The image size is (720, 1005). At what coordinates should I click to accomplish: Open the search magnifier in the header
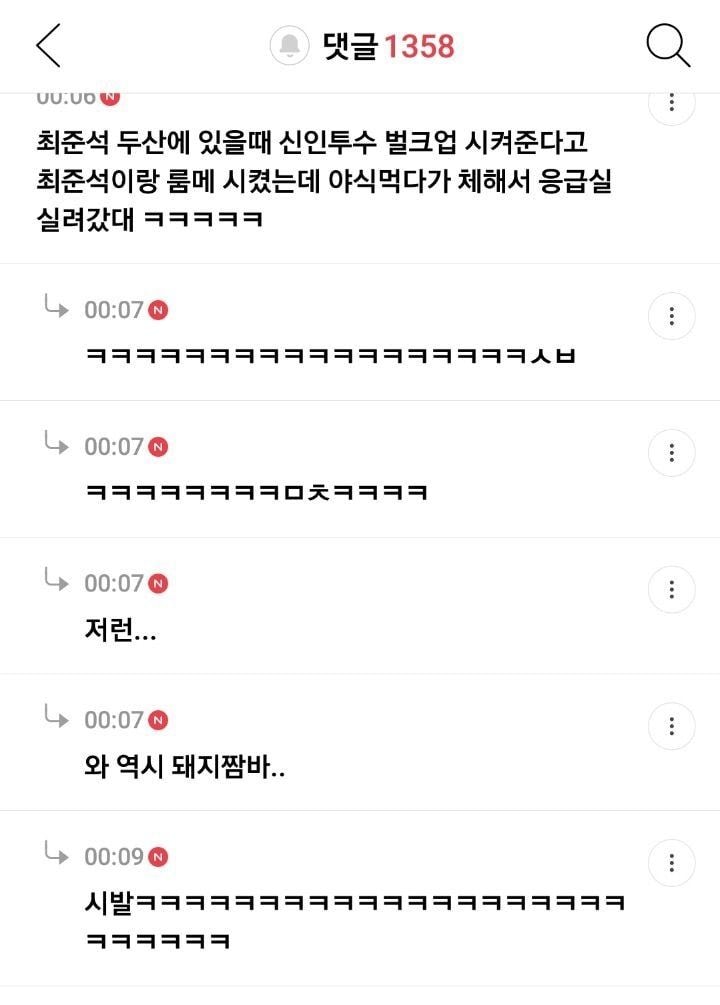667,46
